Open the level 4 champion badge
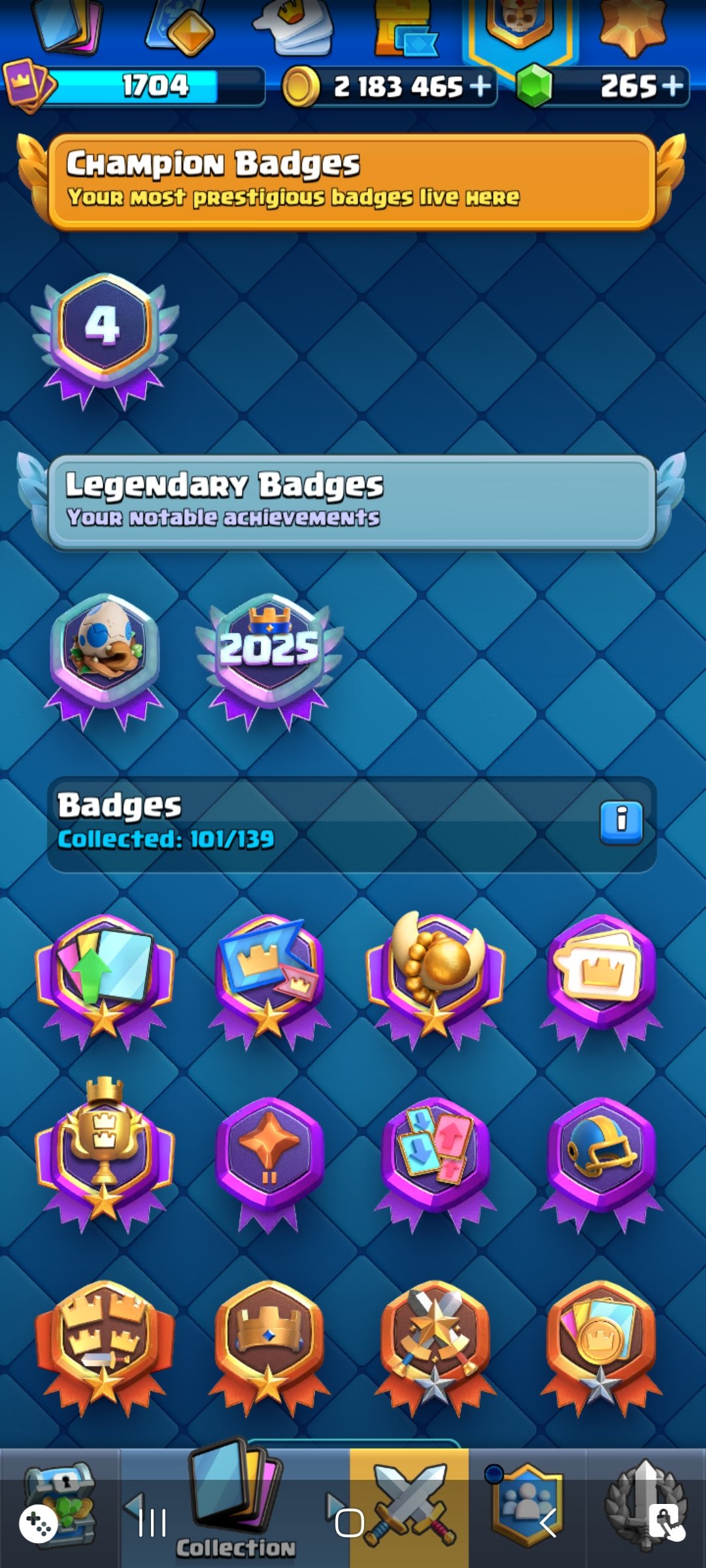Image resolution: width=706 pixels, height=1568 pixels. pos(105,340)
